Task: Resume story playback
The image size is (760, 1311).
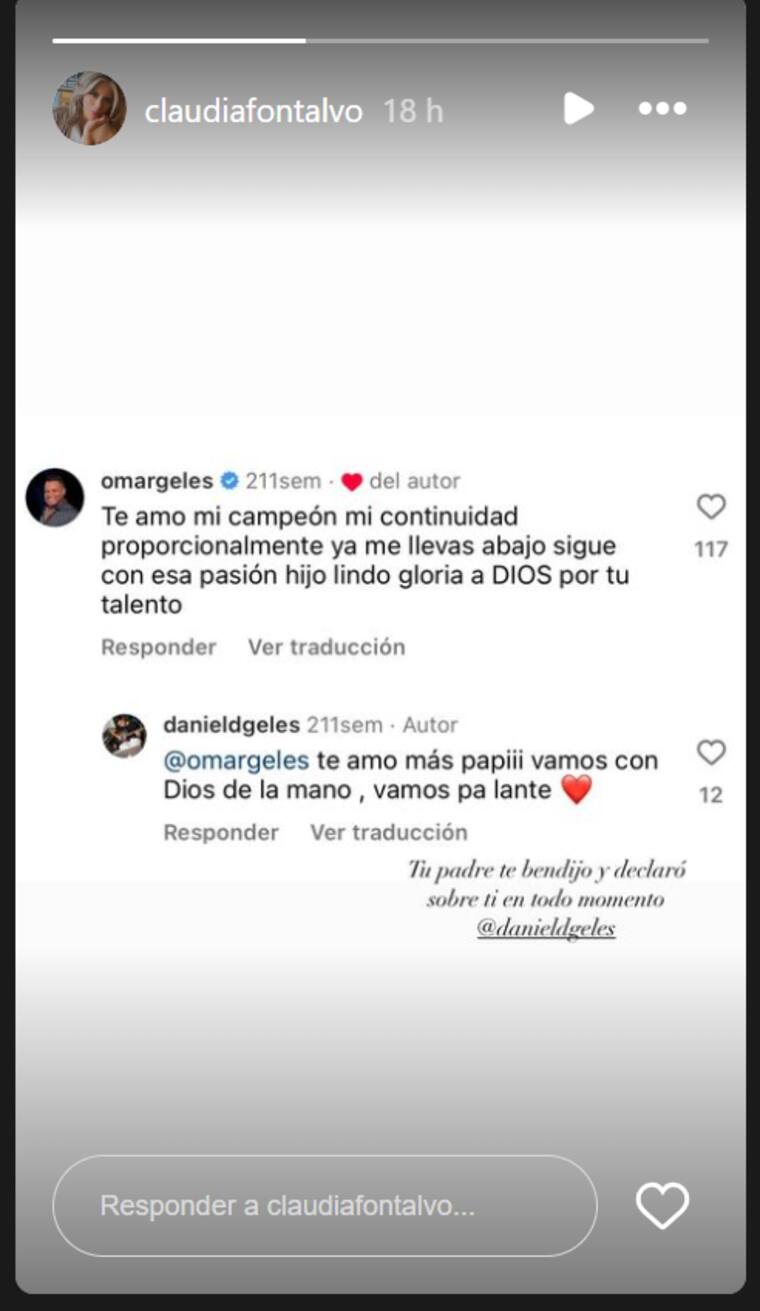Action: pyautogui.click(x=578, y=108)
